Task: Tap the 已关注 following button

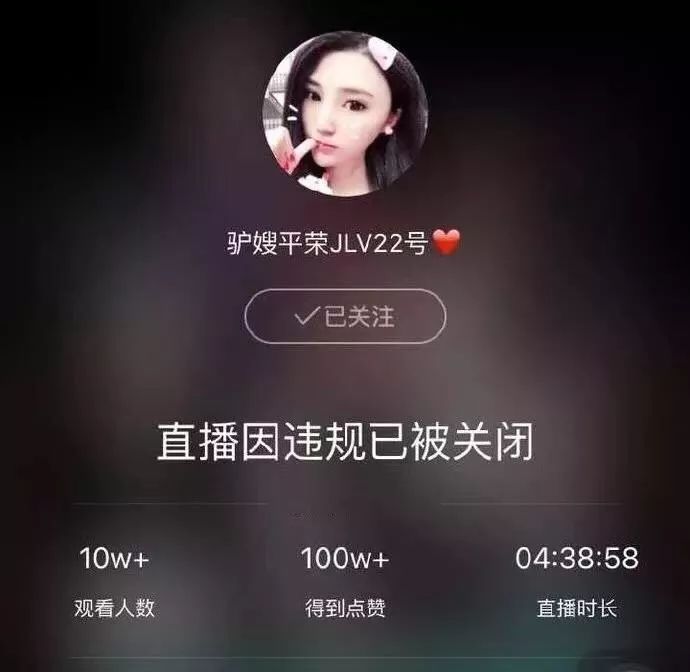Action: tap(345, 318)
